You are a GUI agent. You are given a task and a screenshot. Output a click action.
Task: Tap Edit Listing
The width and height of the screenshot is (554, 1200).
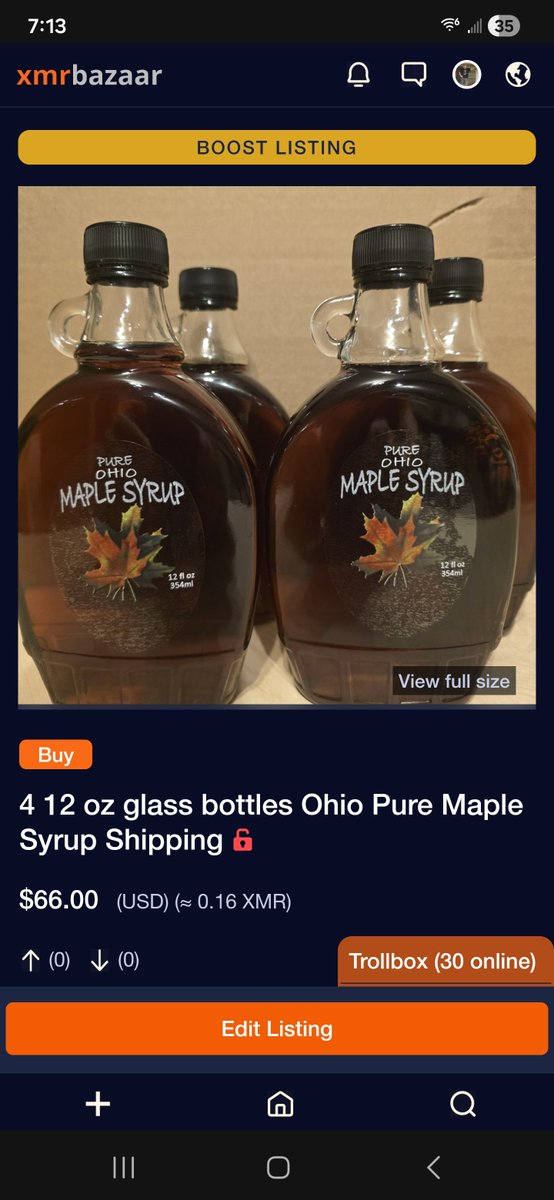coord(277,1029)
